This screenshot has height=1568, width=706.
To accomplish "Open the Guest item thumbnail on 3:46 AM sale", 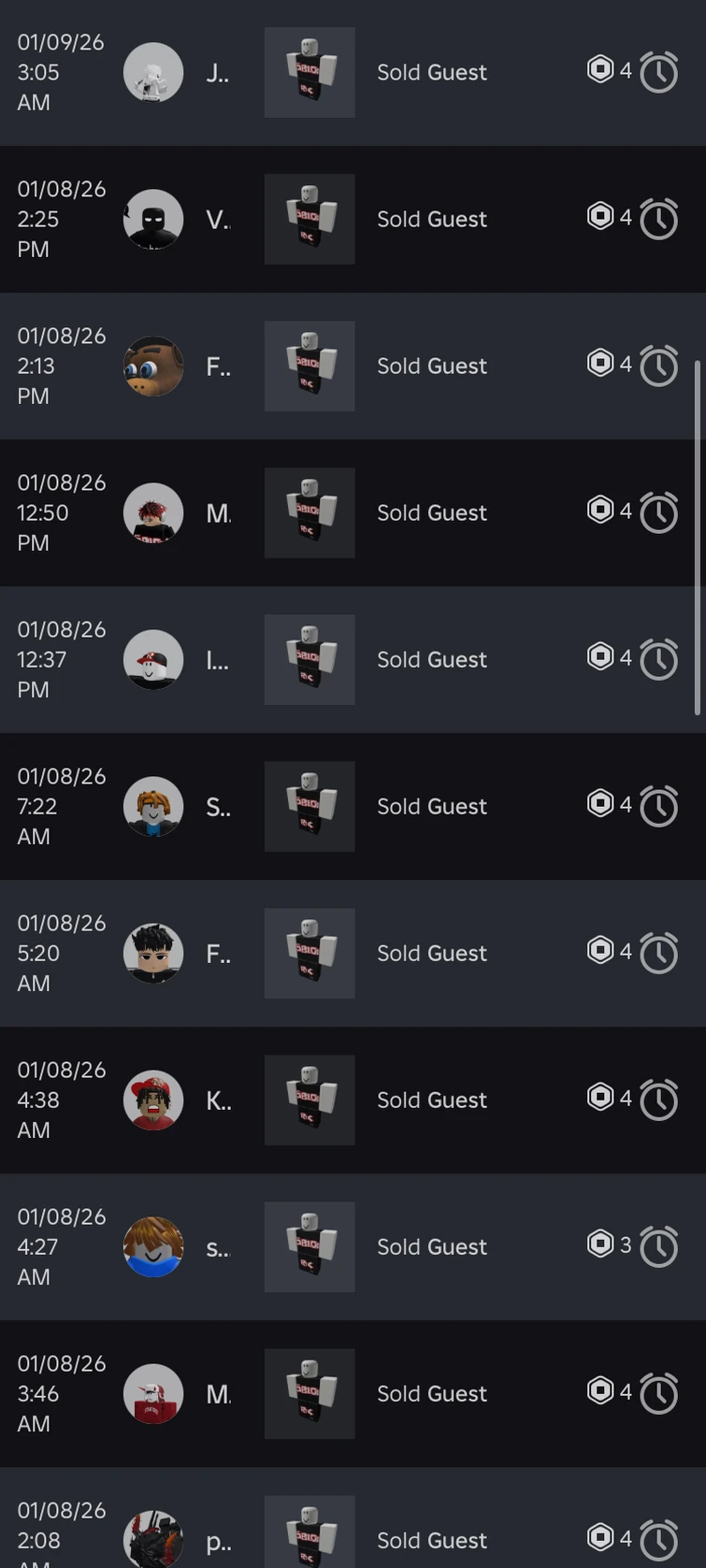I will click(x=310, y=1393).
